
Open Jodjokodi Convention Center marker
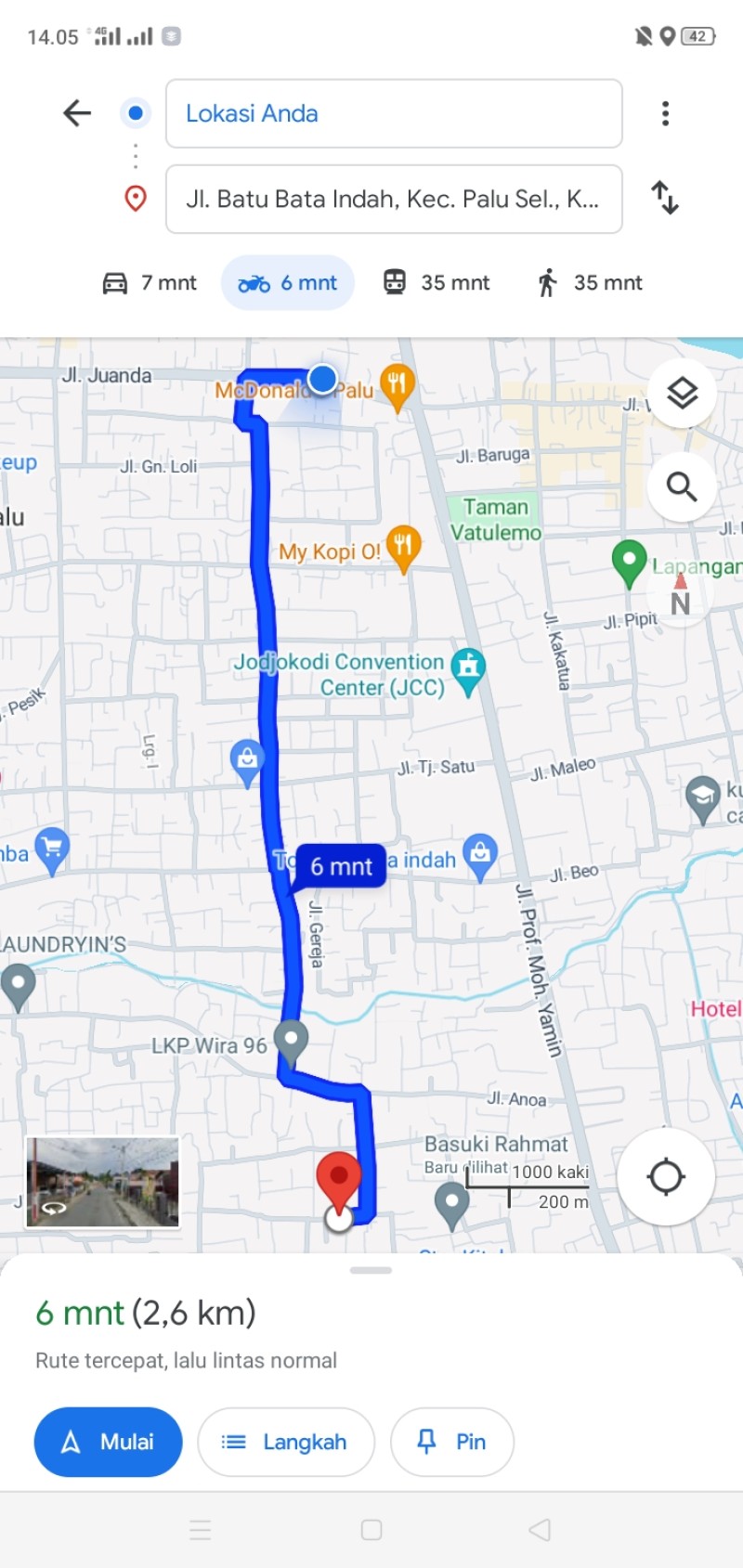click(x=468, y=670)
